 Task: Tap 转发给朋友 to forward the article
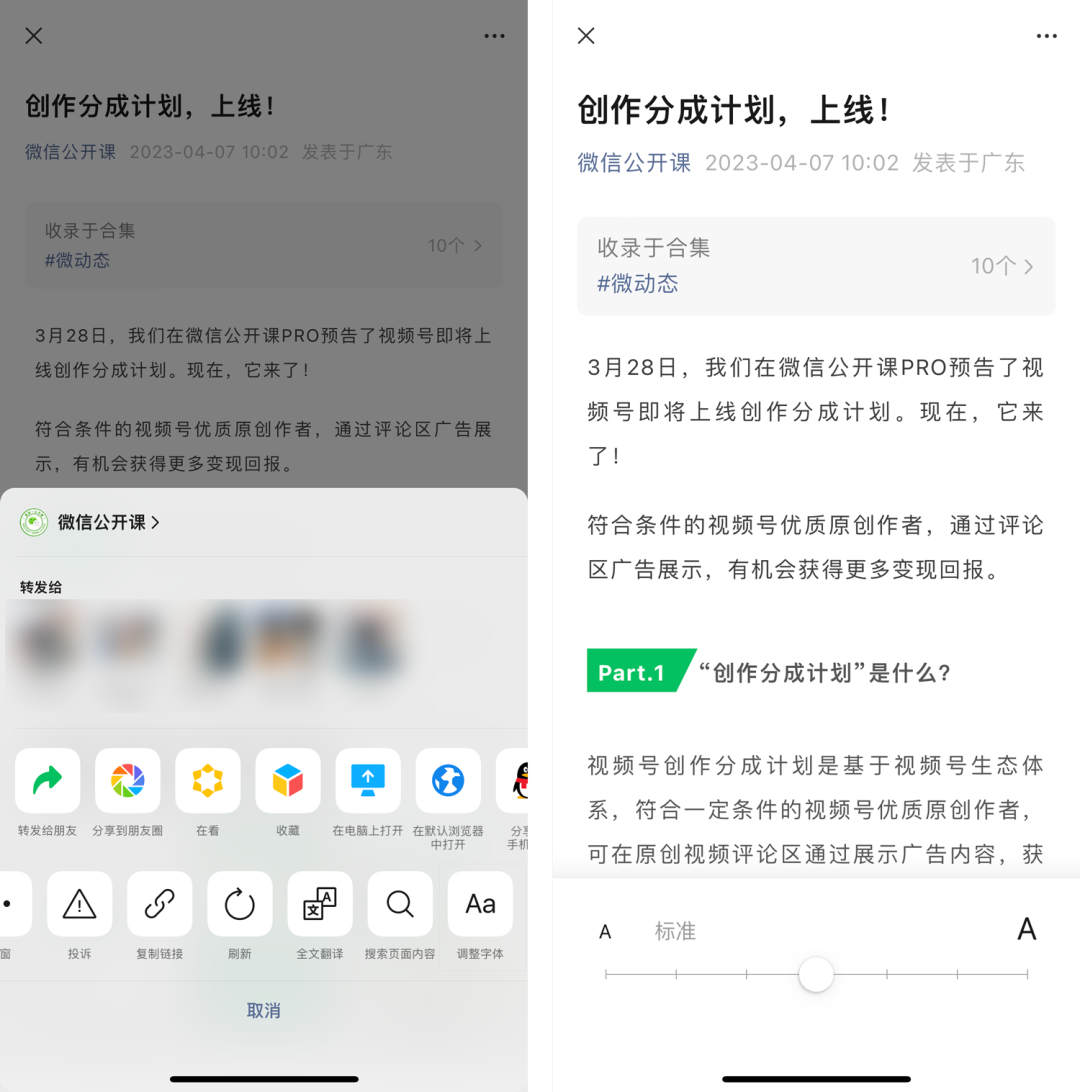(47, 781)
